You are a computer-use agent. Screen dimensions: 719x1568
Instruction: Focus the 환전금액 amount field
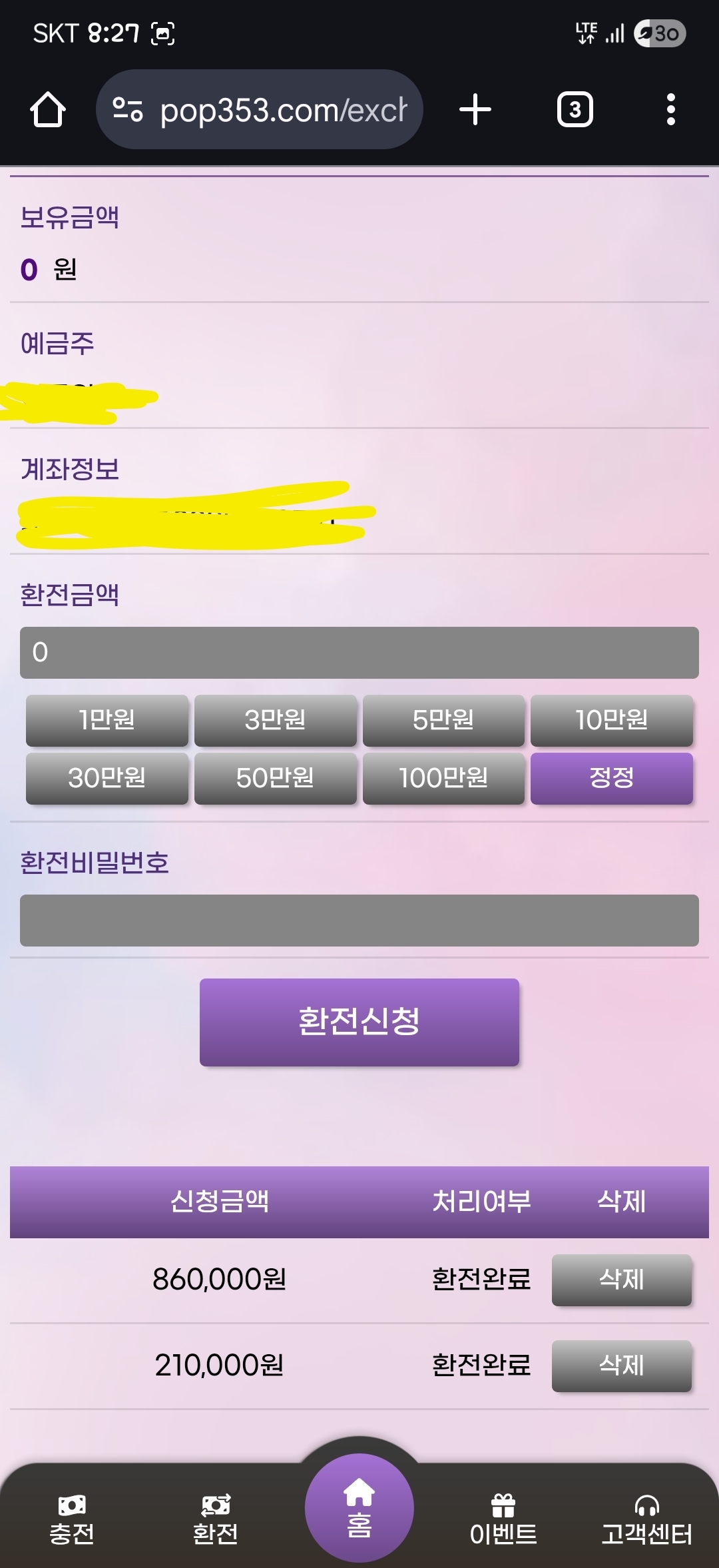[x=359, y=653]
